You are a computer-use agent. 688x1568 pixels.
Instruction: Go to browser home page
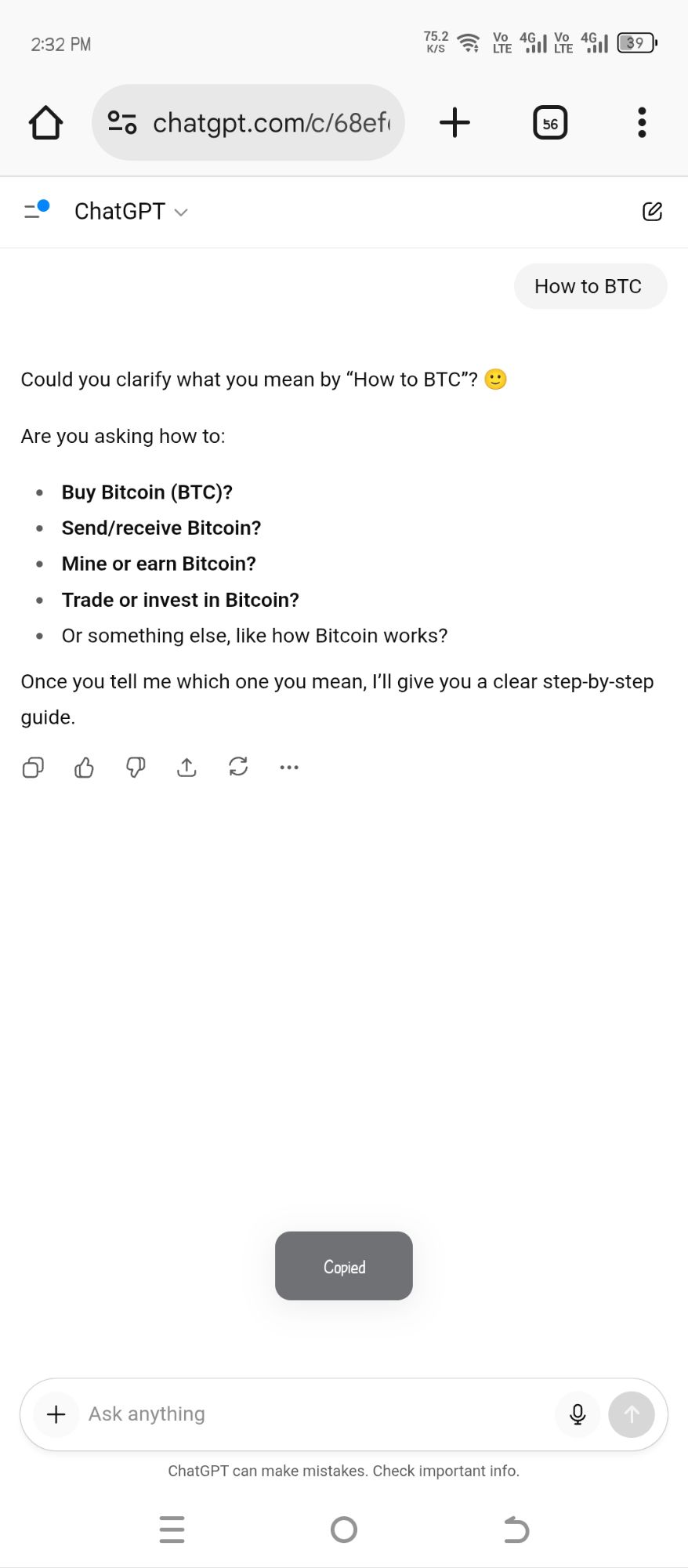[x=45, y=122]
